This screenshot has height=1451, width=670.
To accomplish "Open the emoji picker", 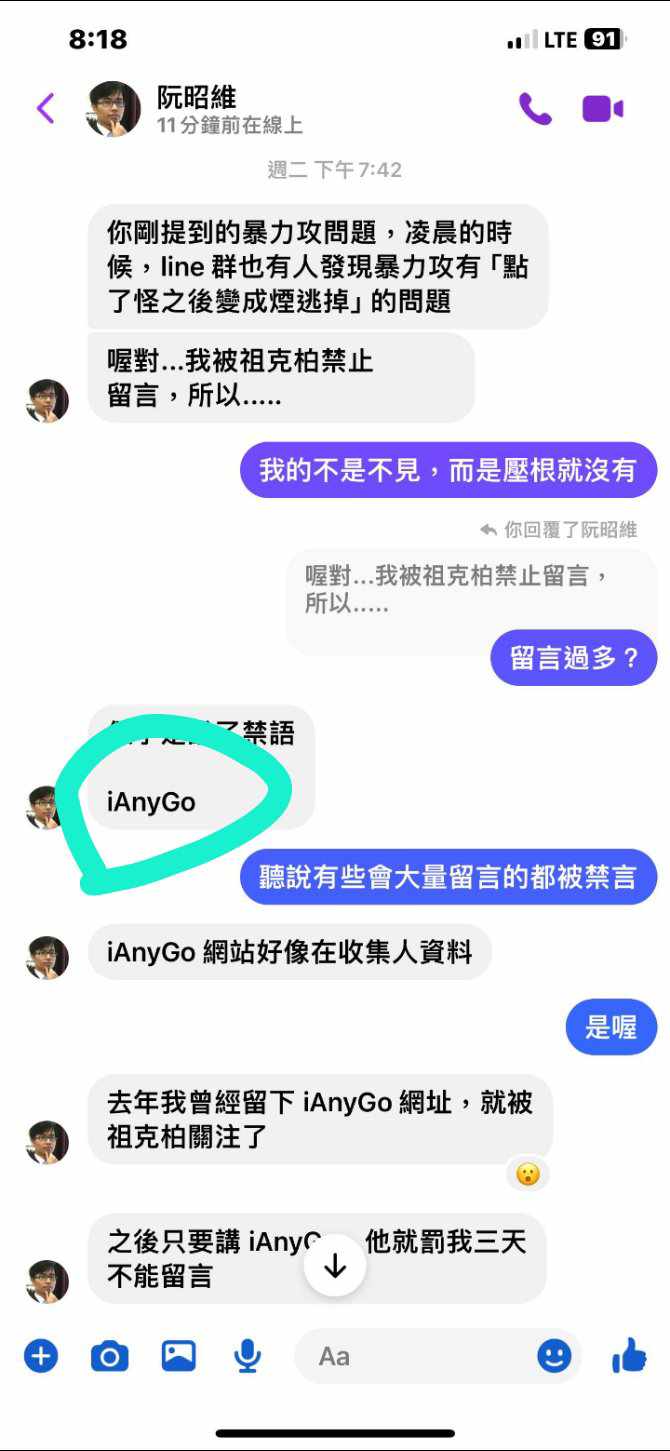I will point(554,1356).
